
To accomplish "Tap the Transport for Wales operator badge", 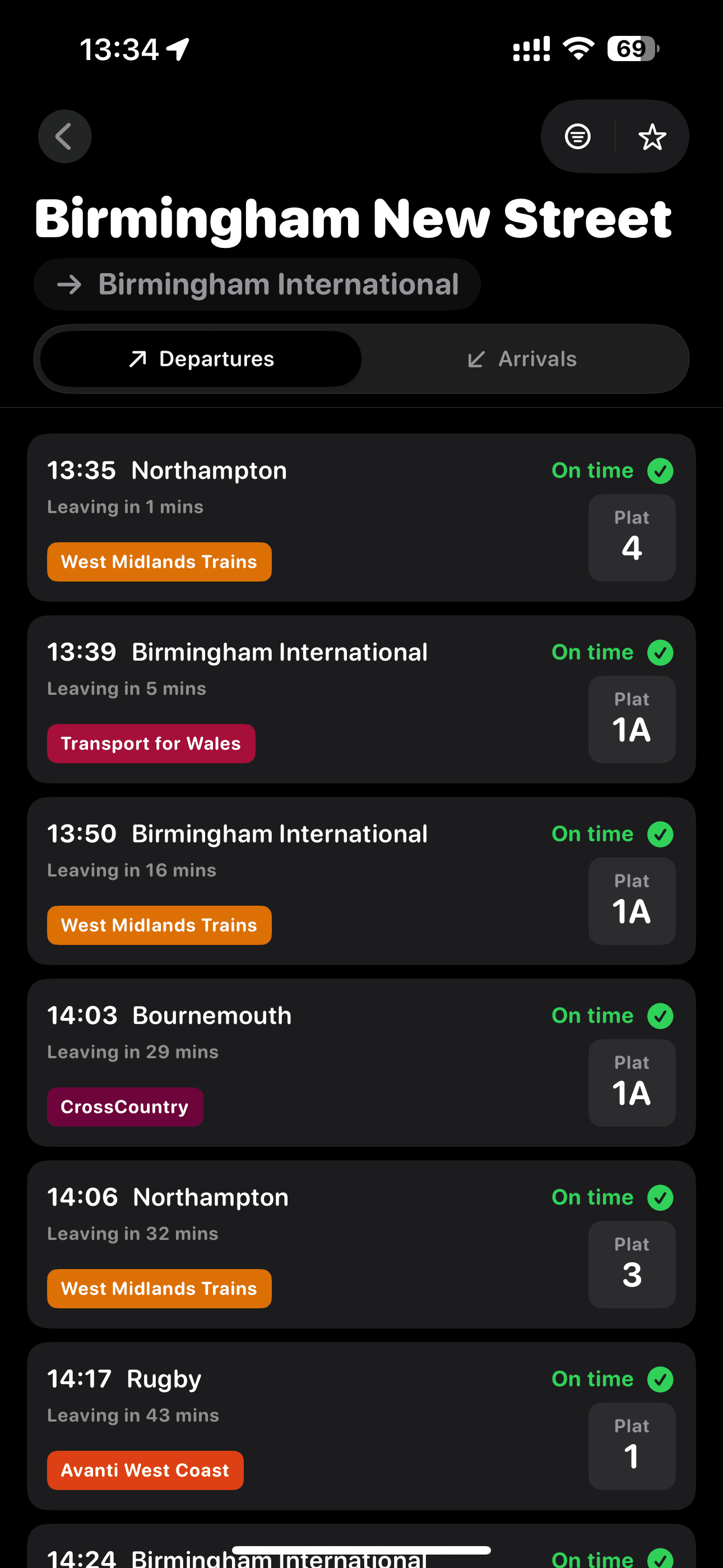I will (x=150, y=743).
